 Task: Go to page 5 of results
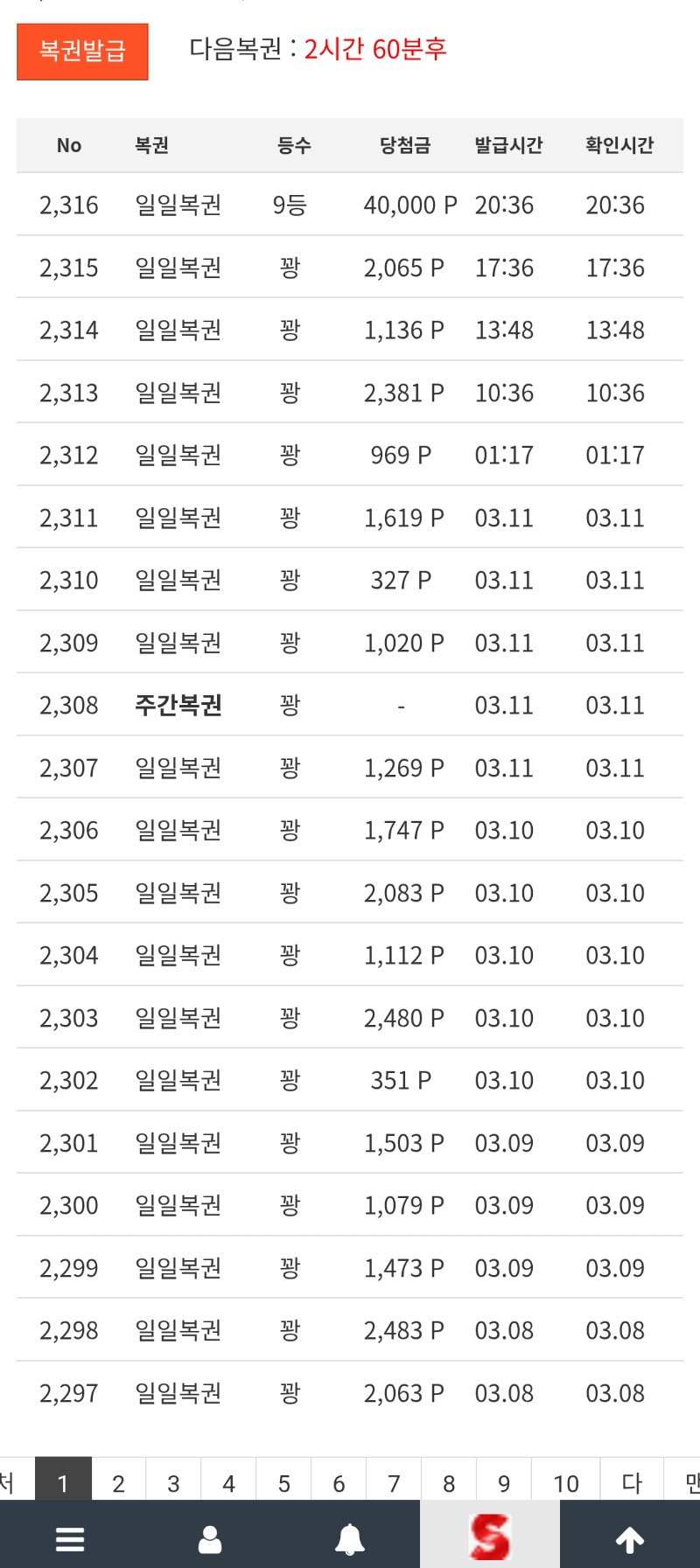(x=283, y=1482)
